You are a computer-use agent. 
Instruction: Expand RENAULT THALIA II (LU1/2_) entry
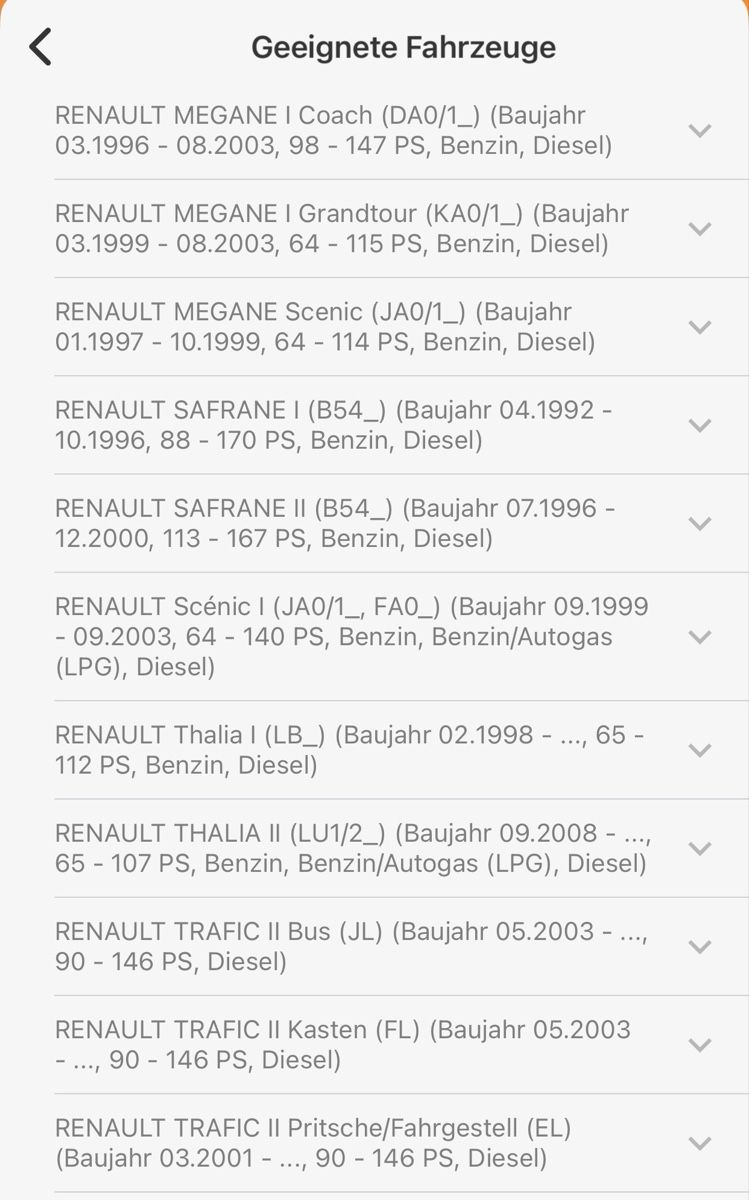coord(700,848)
